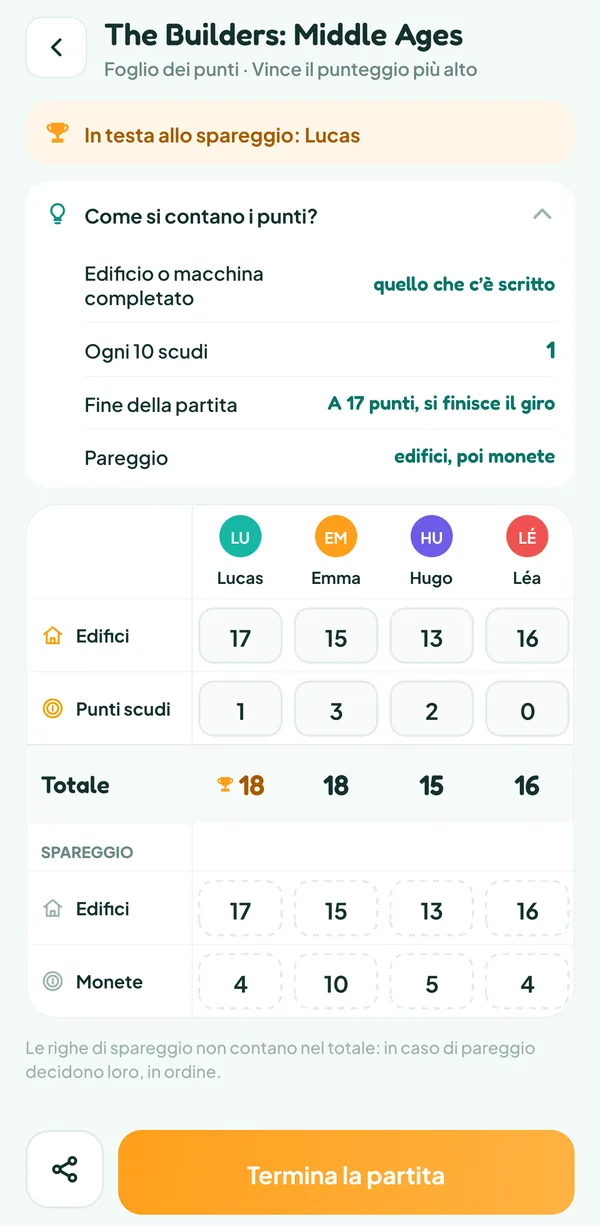Edit Lucas's Monete tiebreak field
Image resolution: width=600 pixels, height=1226 pixels.
coord(240,982)
